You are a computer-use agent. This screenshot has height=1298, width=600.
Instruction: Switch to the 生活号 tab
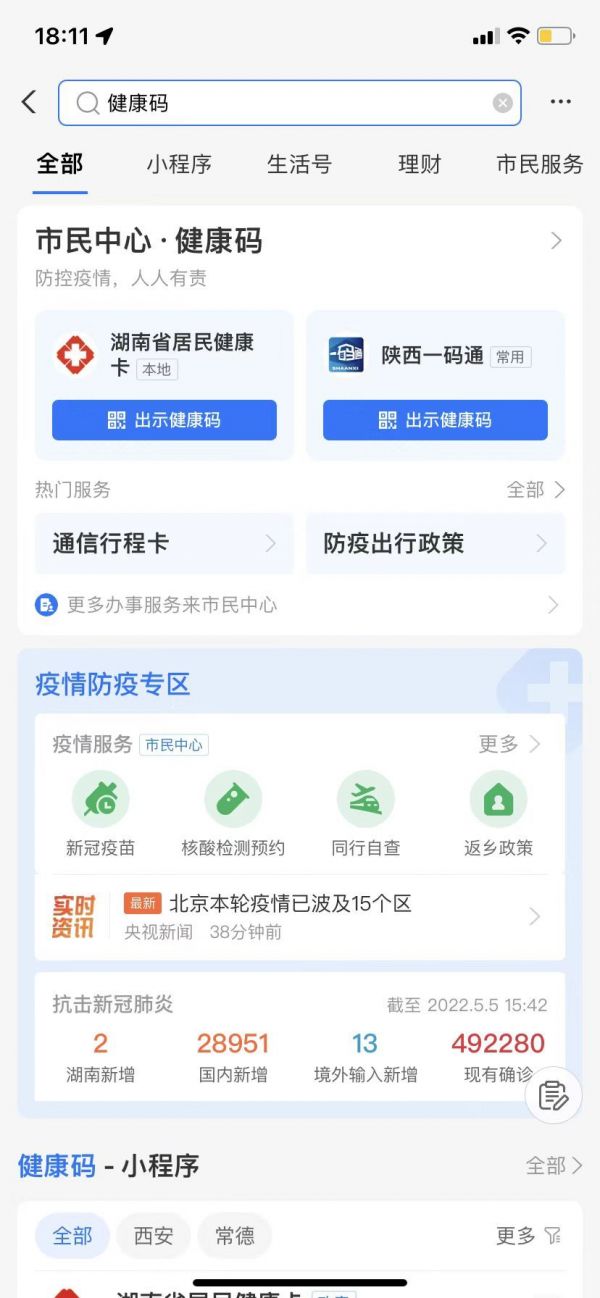pos(299,164)
